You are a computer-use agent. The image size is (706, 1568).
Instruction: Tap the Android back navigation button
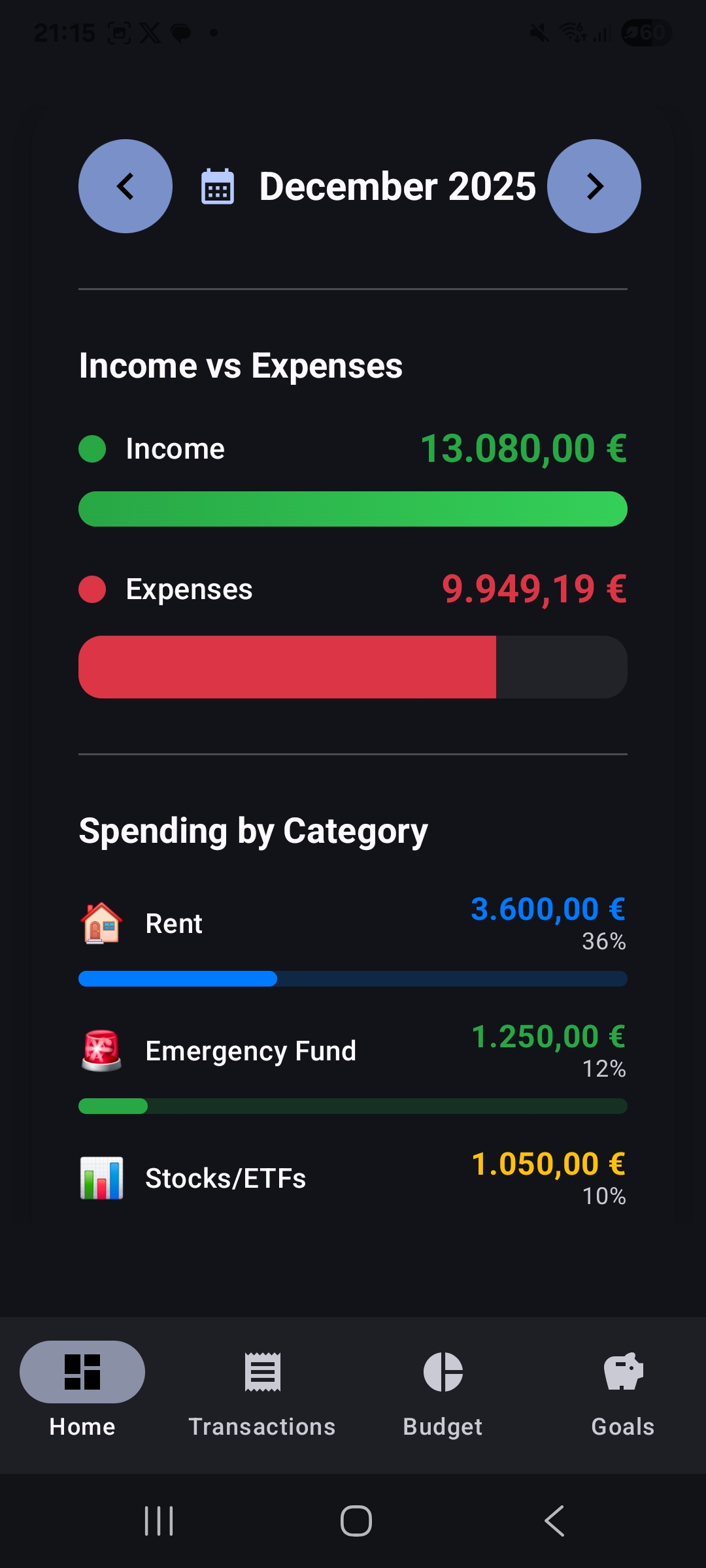pos(552,1520)
